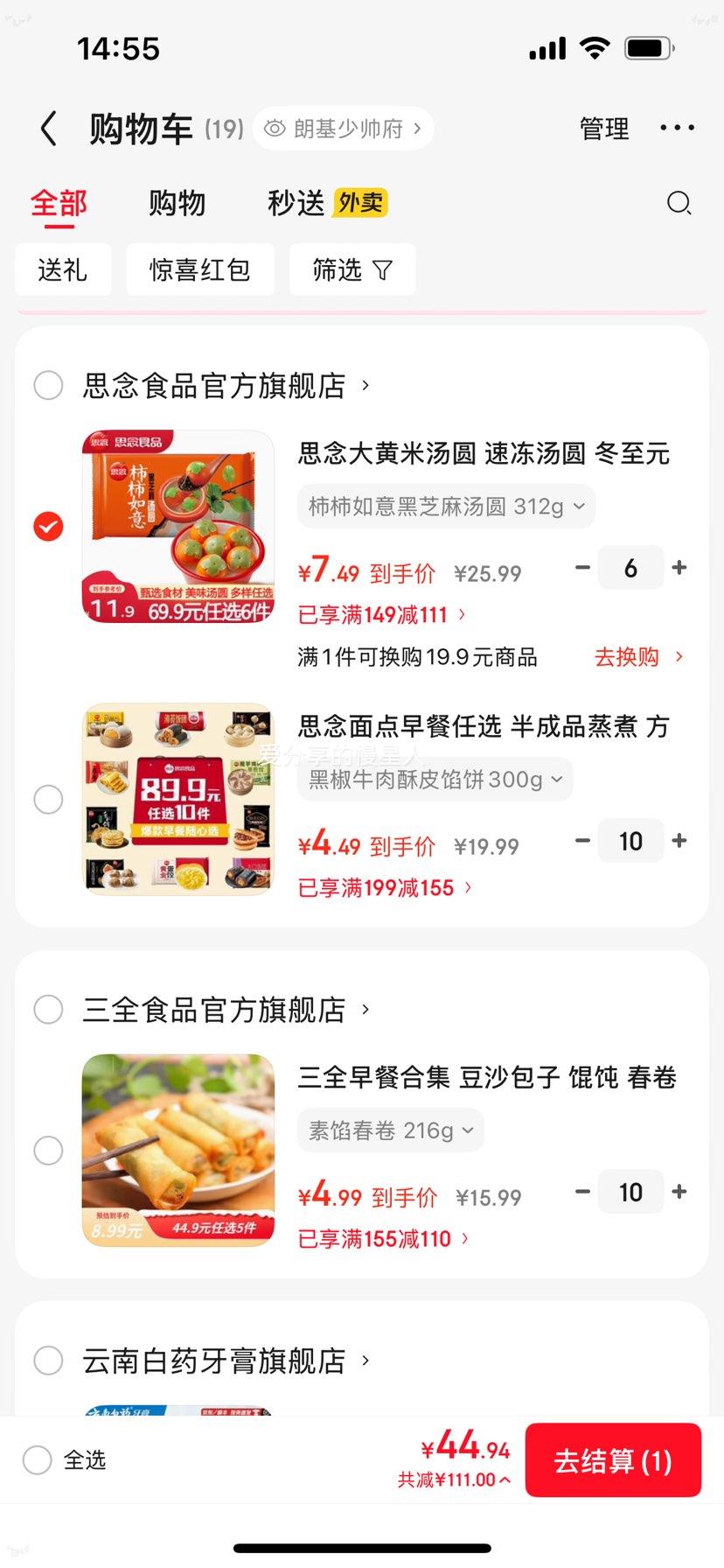
Task: Switch to the 秒送 外卖 tab
Action: (326, 204)
